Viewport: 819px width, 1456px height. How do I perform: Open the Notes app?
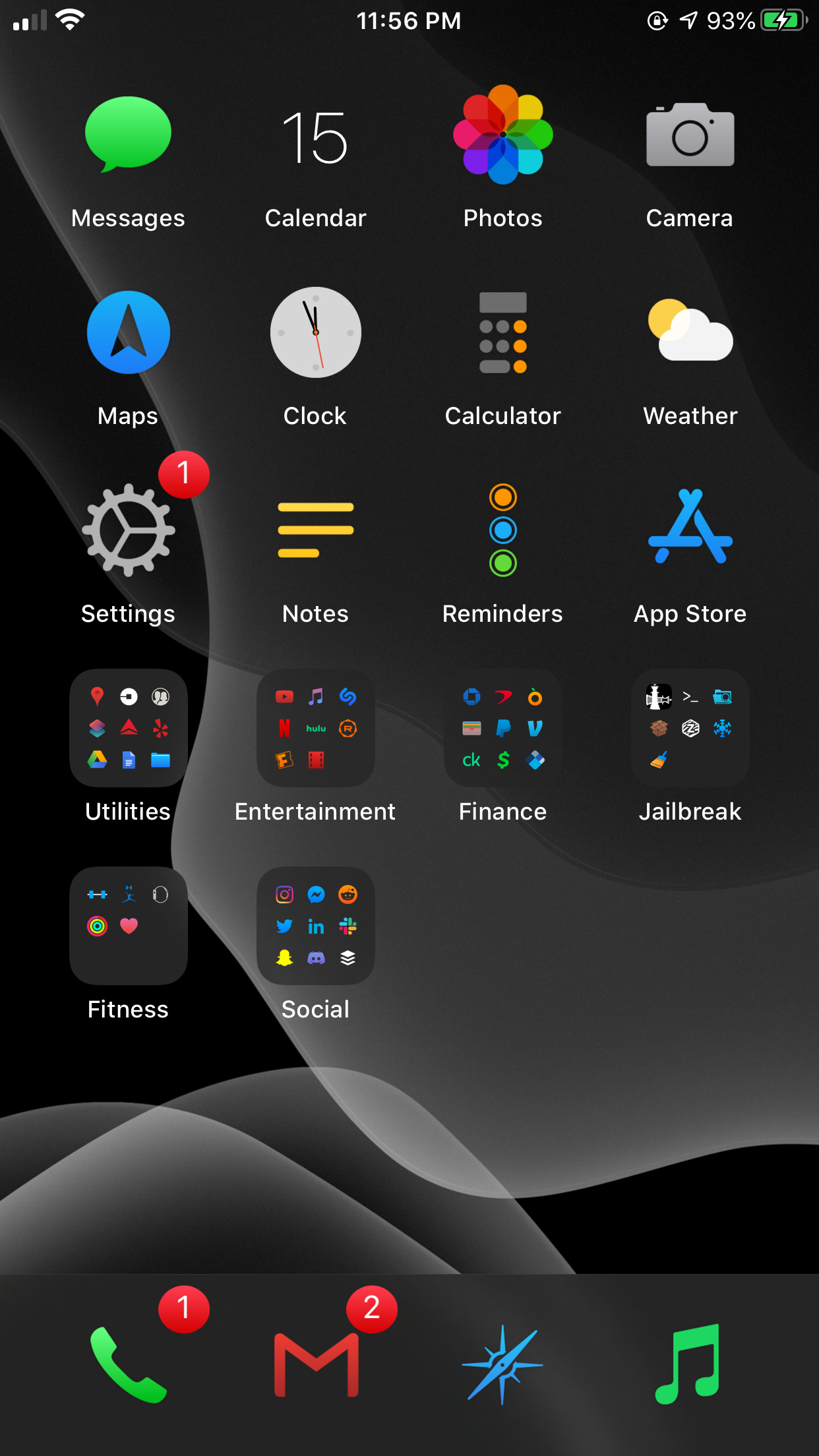316,530
